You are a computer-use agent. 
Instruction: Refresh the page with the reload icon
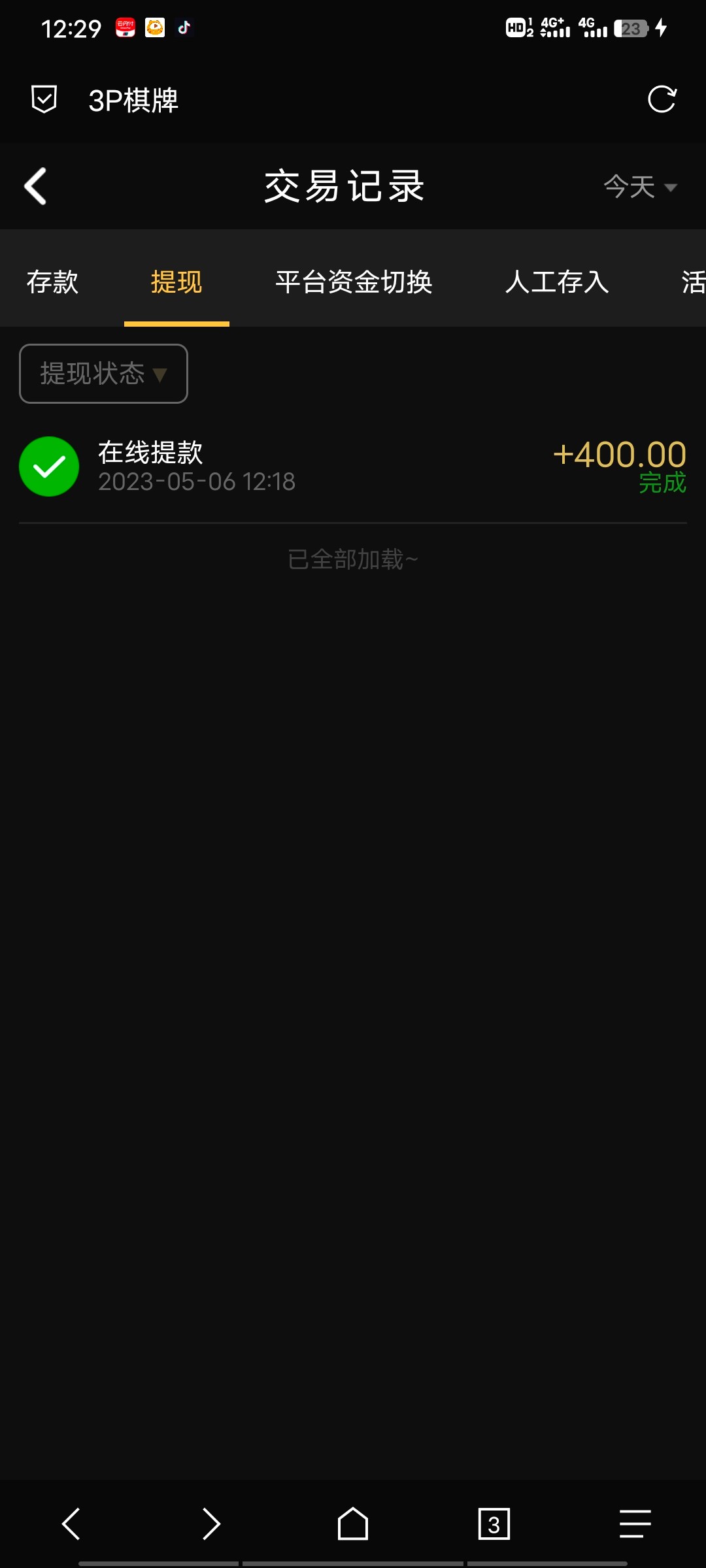point(662,99)
